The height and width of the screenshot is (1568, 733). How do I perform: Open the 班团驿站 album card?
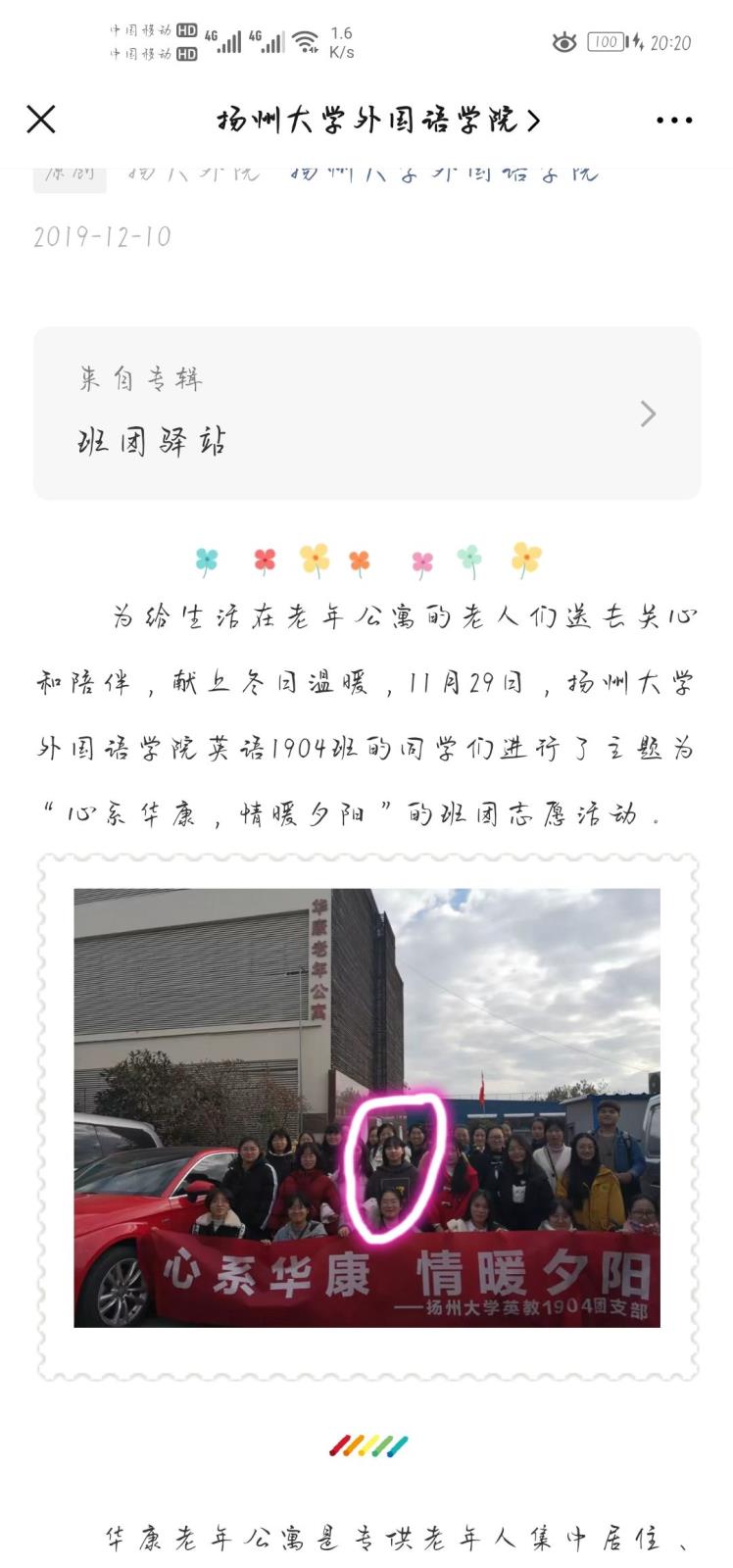pyautogui.click(x=366, y=414)
